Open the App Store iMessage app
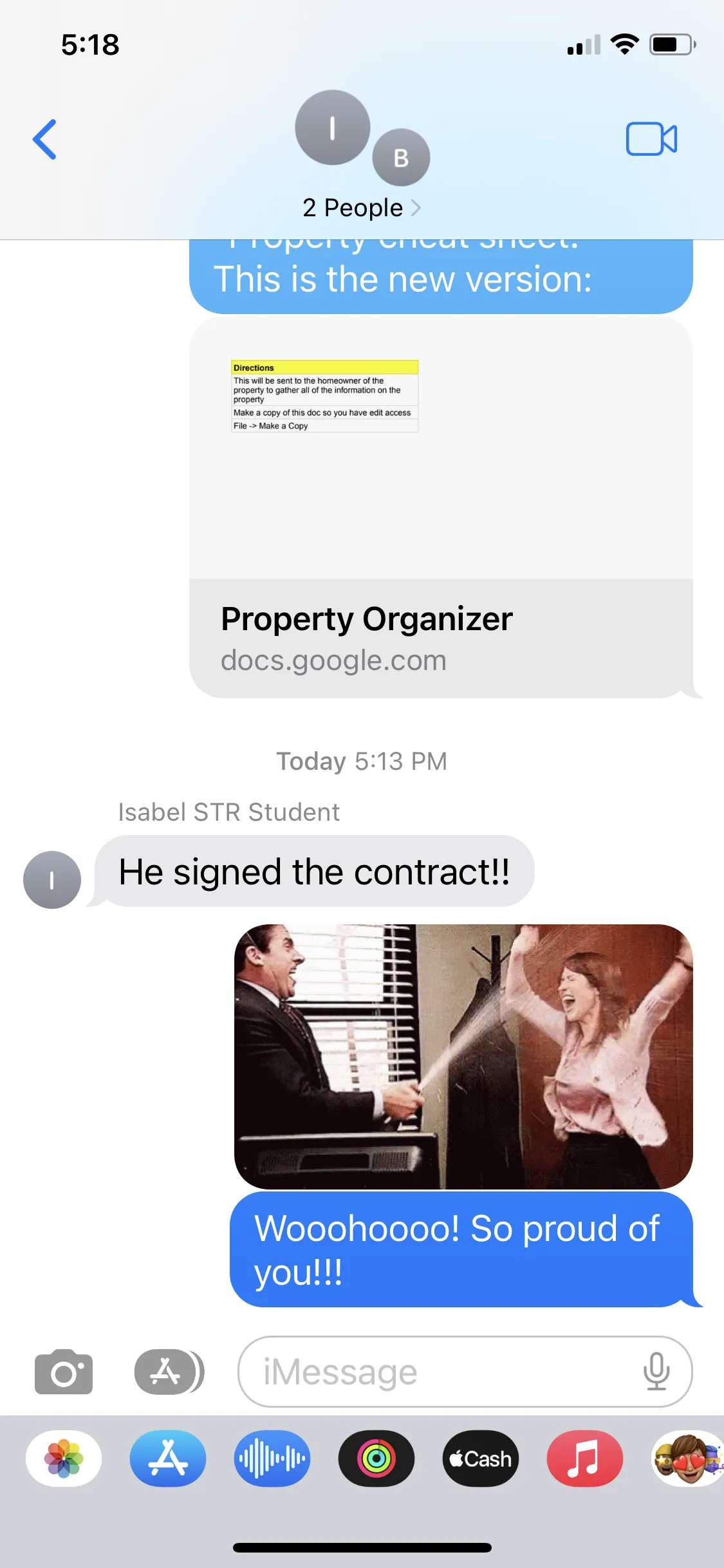This screenshot has height=1568, width=724. point(168,1459)
